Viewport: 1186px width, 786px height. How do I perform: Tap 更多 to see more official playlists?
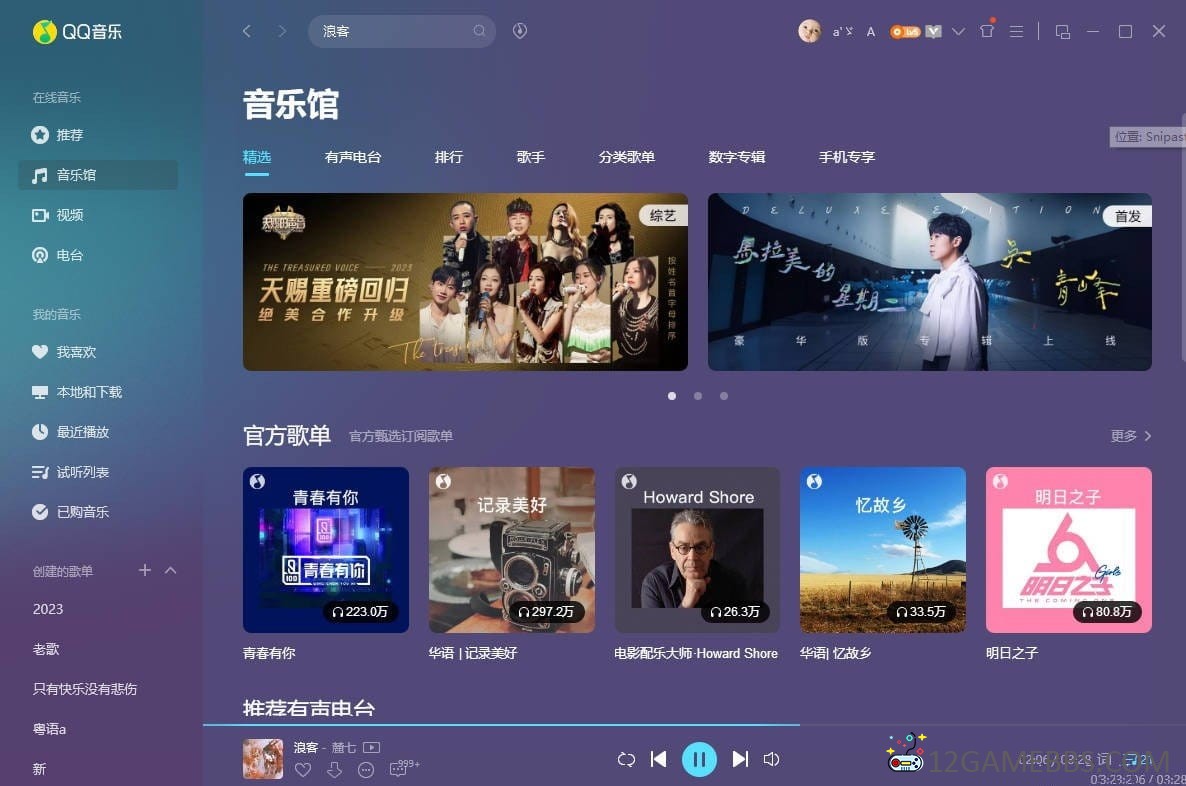(x=1131, y=436)
